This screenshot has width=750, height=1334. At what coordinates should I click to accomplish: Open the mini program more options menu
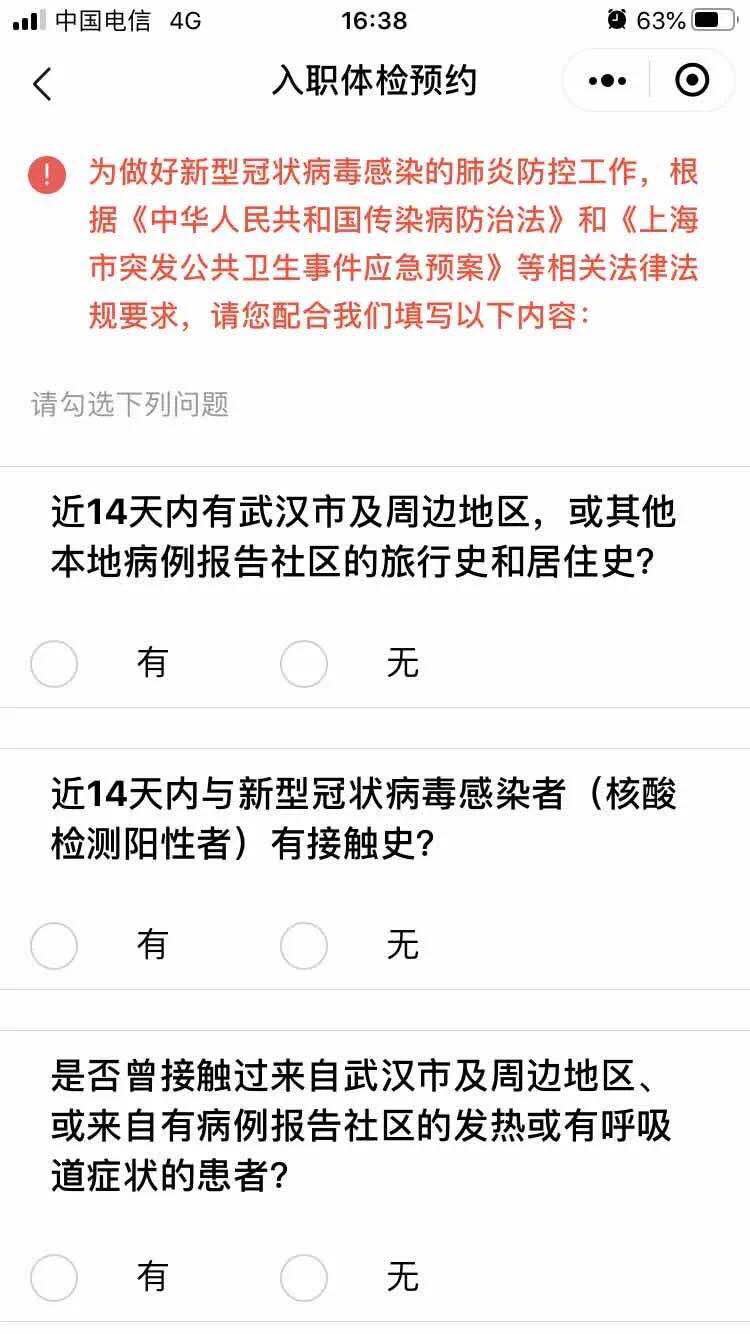pyautogui.click(x=608, y=81)
